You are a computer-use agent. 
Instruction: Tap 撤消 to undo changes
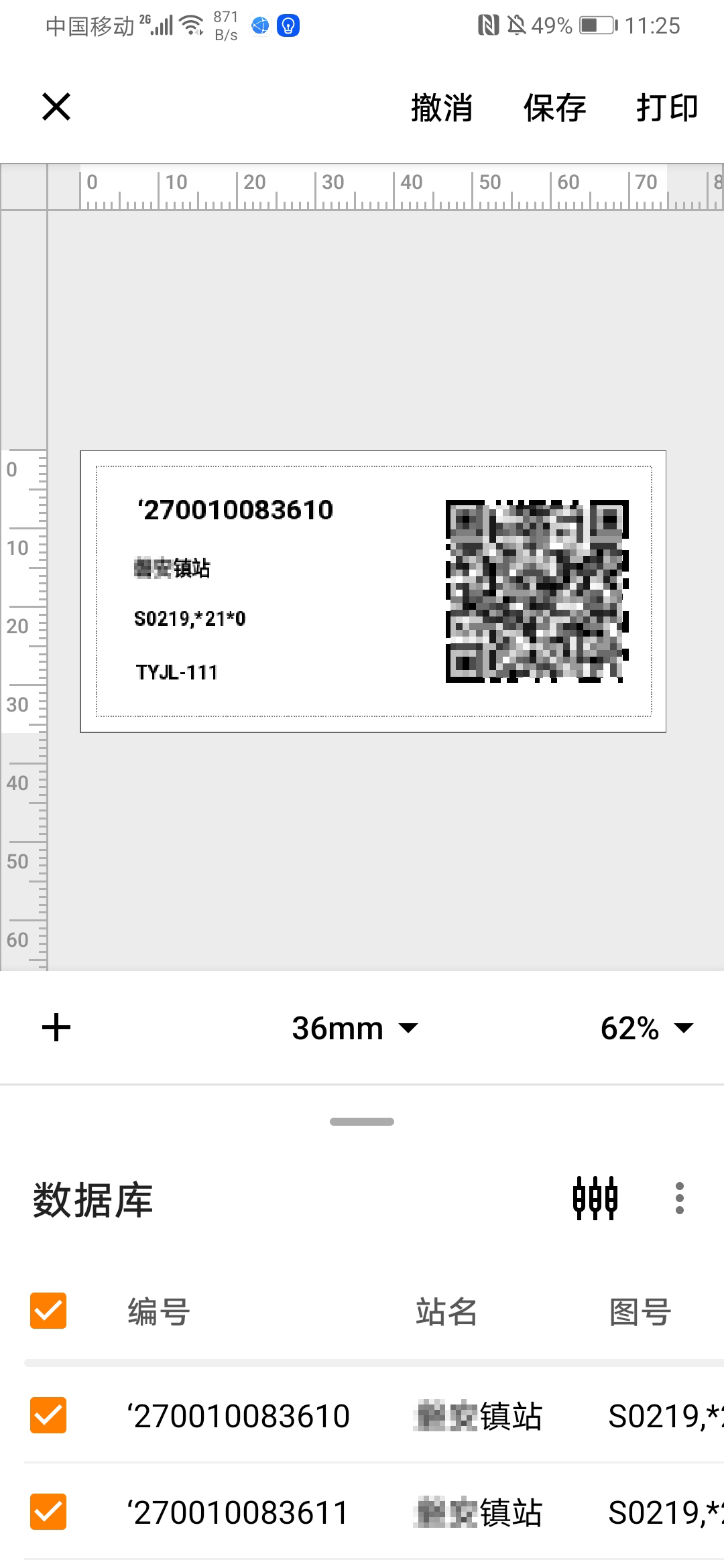(441, 107)
